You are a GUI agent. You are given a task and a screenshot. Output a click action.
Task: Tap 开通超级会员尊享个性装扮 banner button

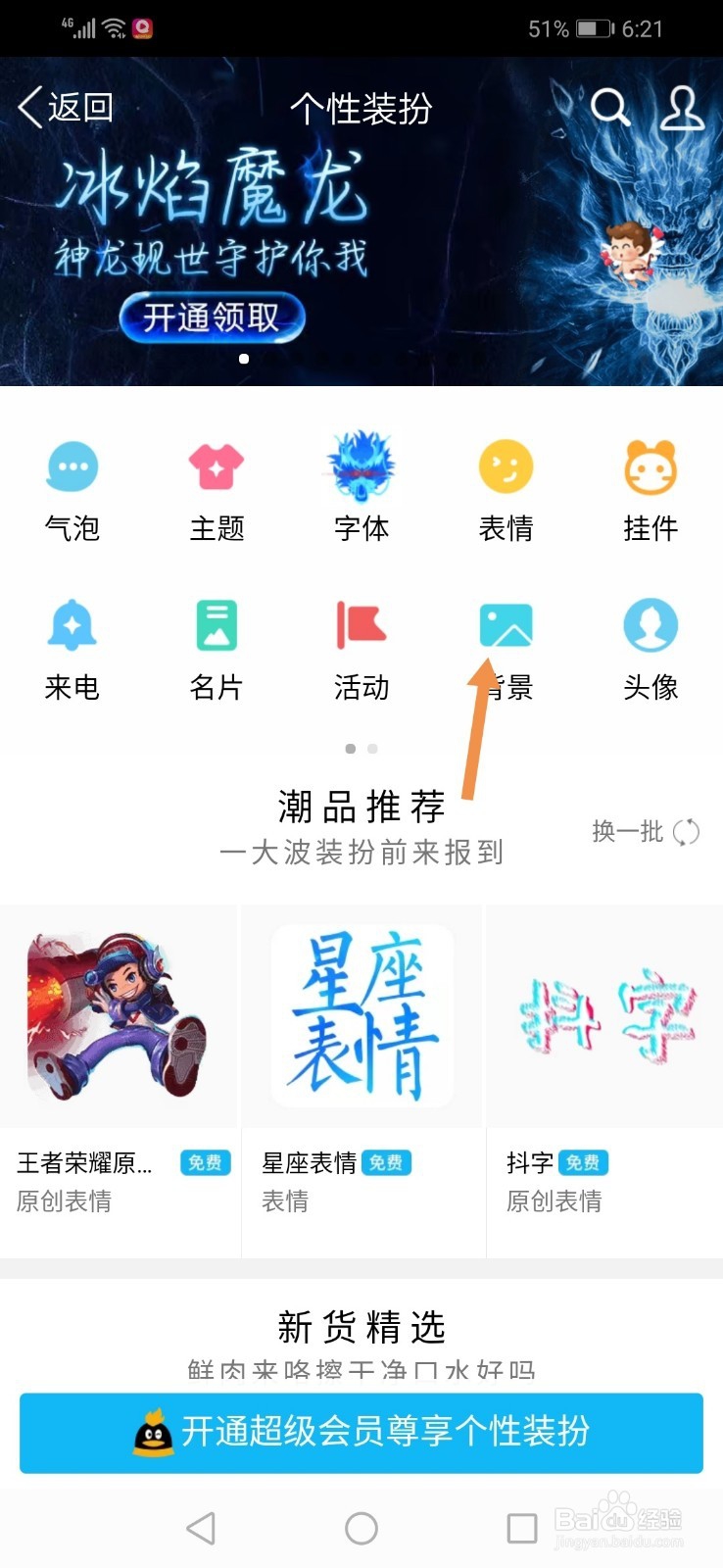(x=361, y=1433)
